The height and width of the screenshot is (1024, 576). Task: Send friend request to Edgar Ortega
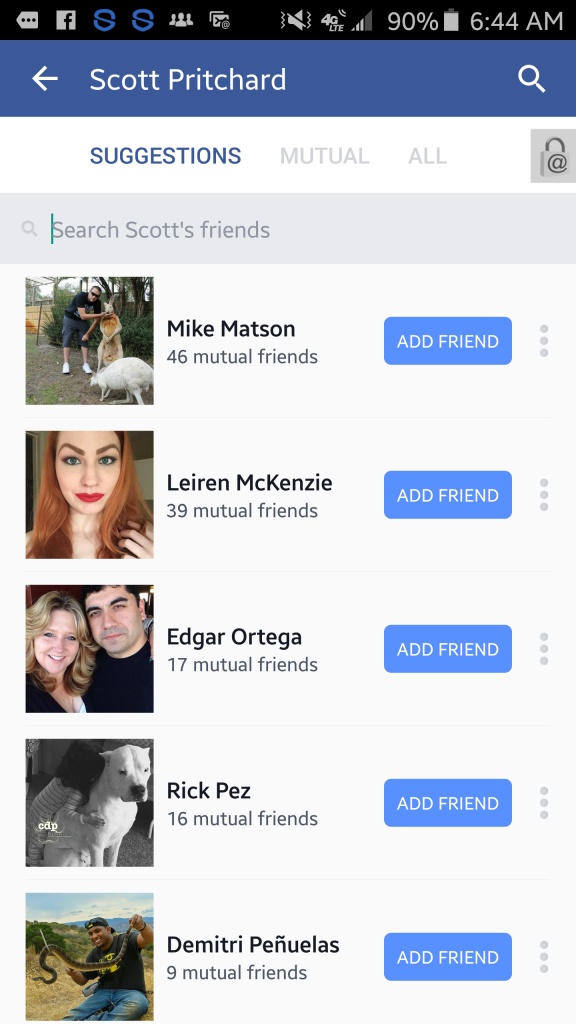[x=448, y=649]
